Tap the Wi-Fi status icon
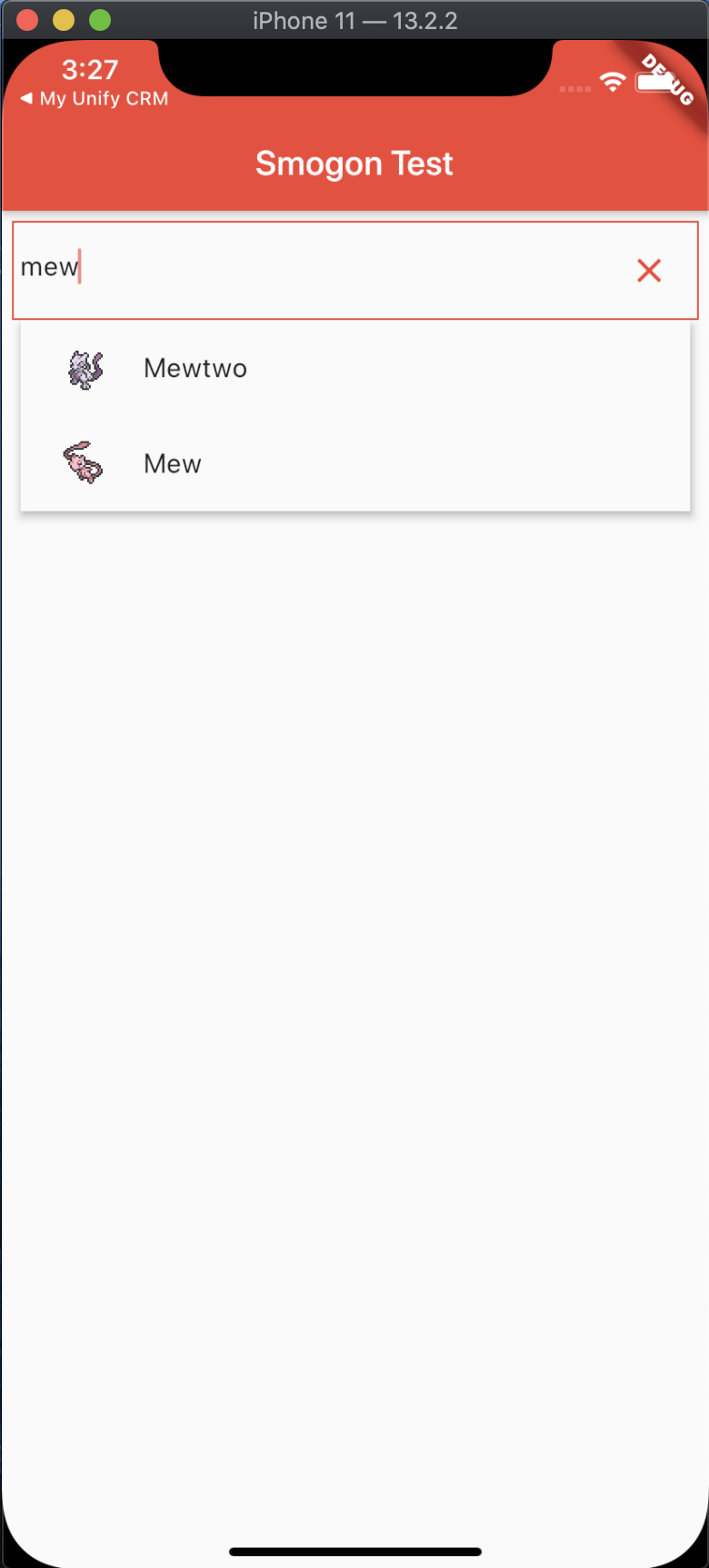Viewport: 709px width, 1568px height. click(x=612, y=81)
